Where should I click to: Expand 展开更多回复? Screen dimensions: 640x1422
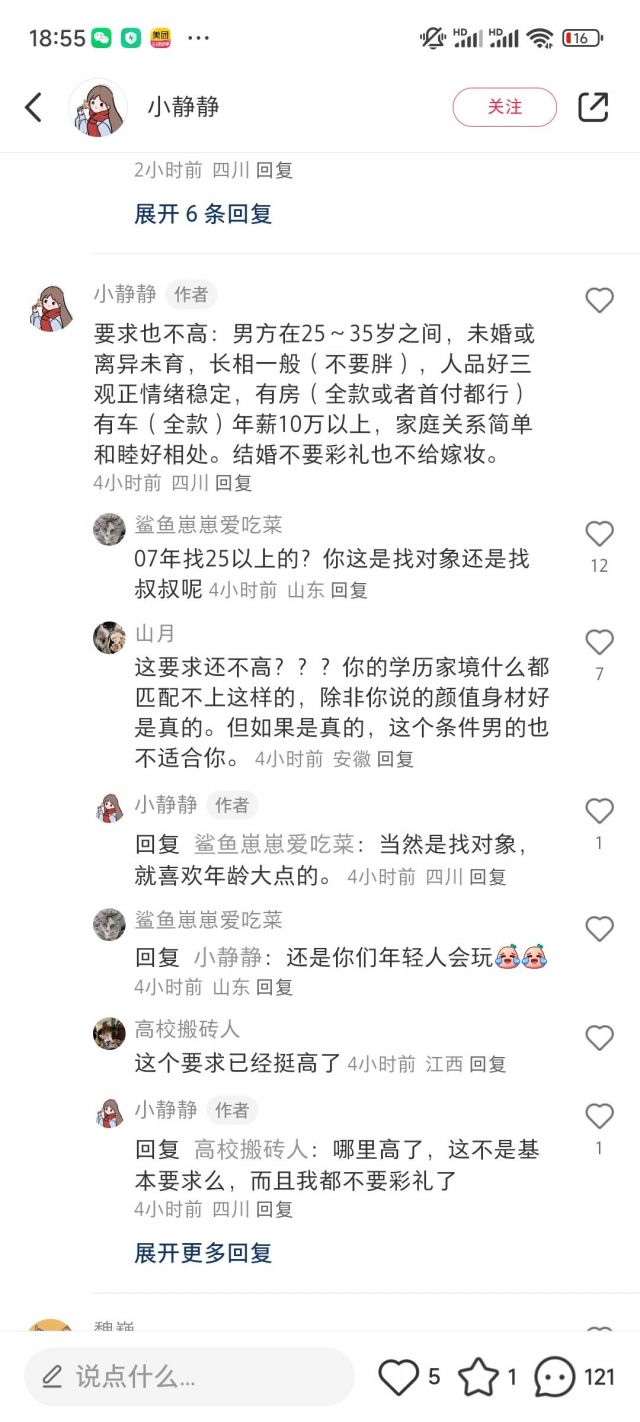click(203, 1253)
